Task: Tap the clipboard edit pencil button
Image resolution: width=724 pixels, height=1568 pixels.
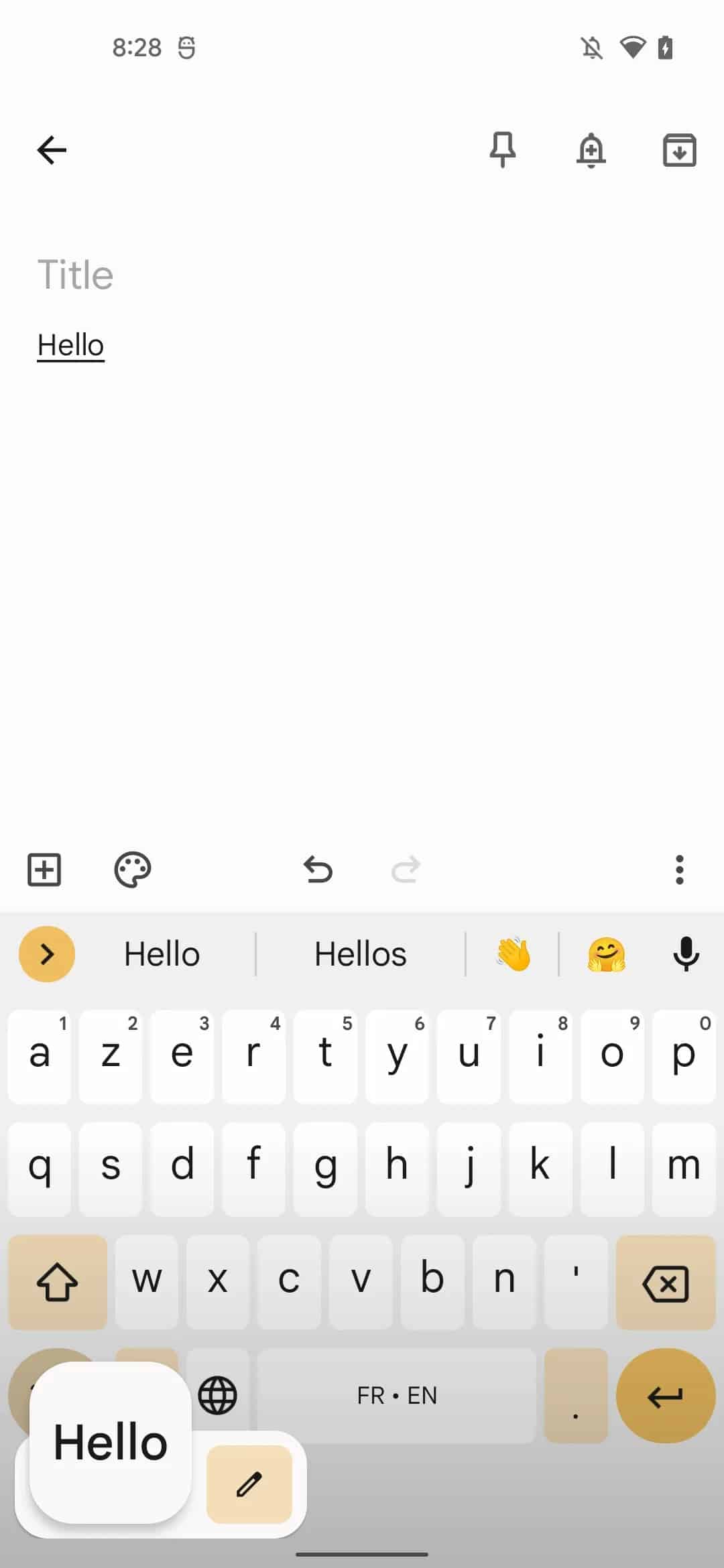Action: pos(249,1484)
